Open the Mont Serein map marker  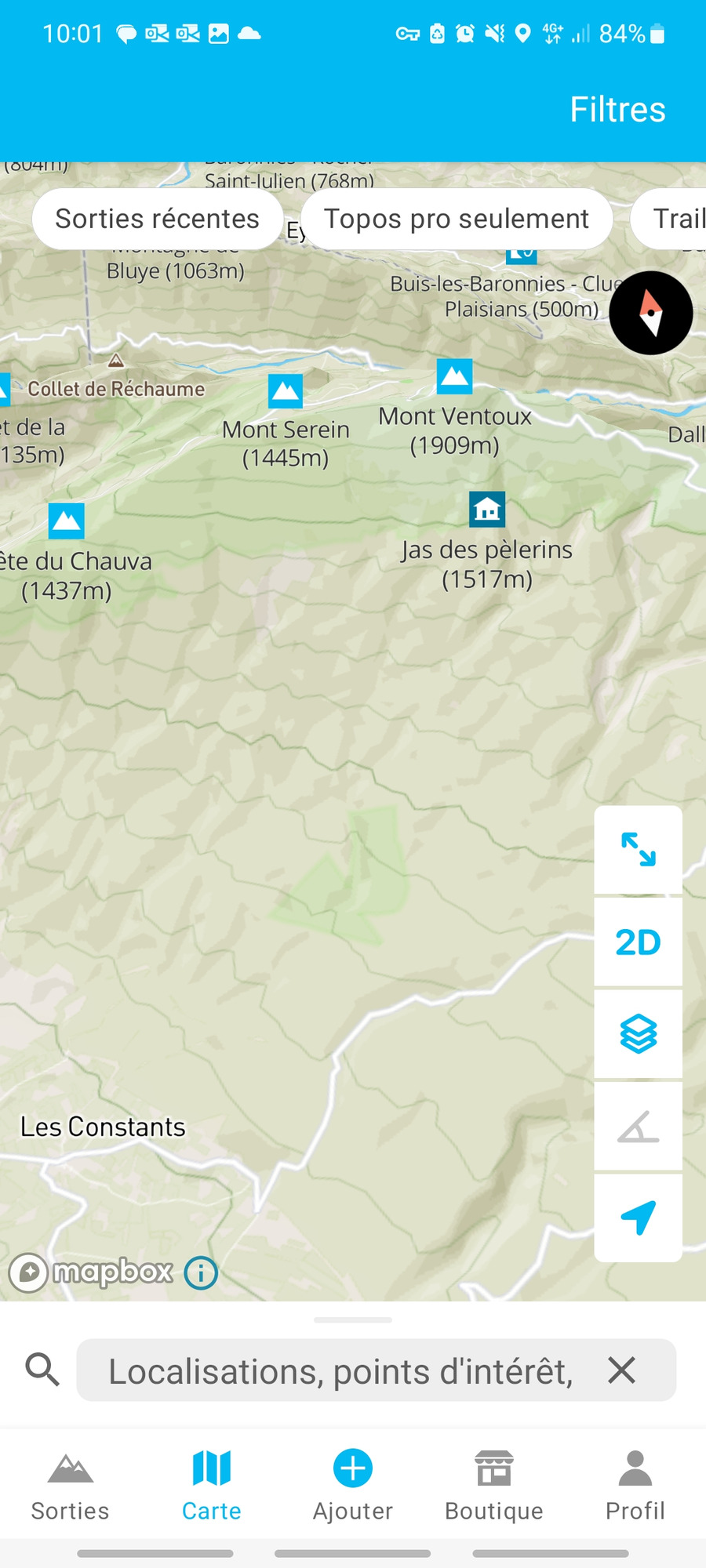[286, 391]
